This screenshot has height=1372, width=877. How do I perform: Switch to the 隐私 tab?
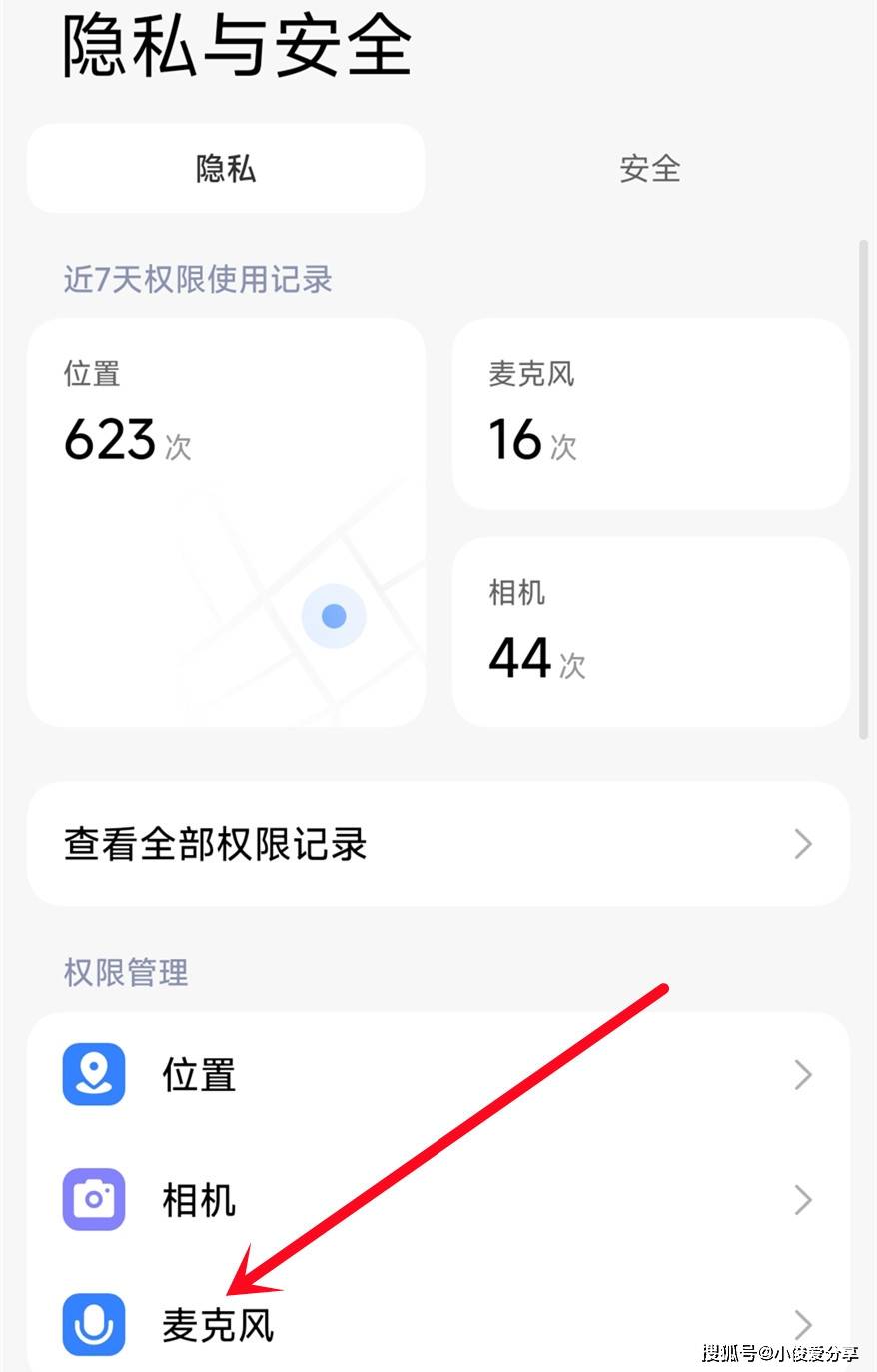point(226,169)
